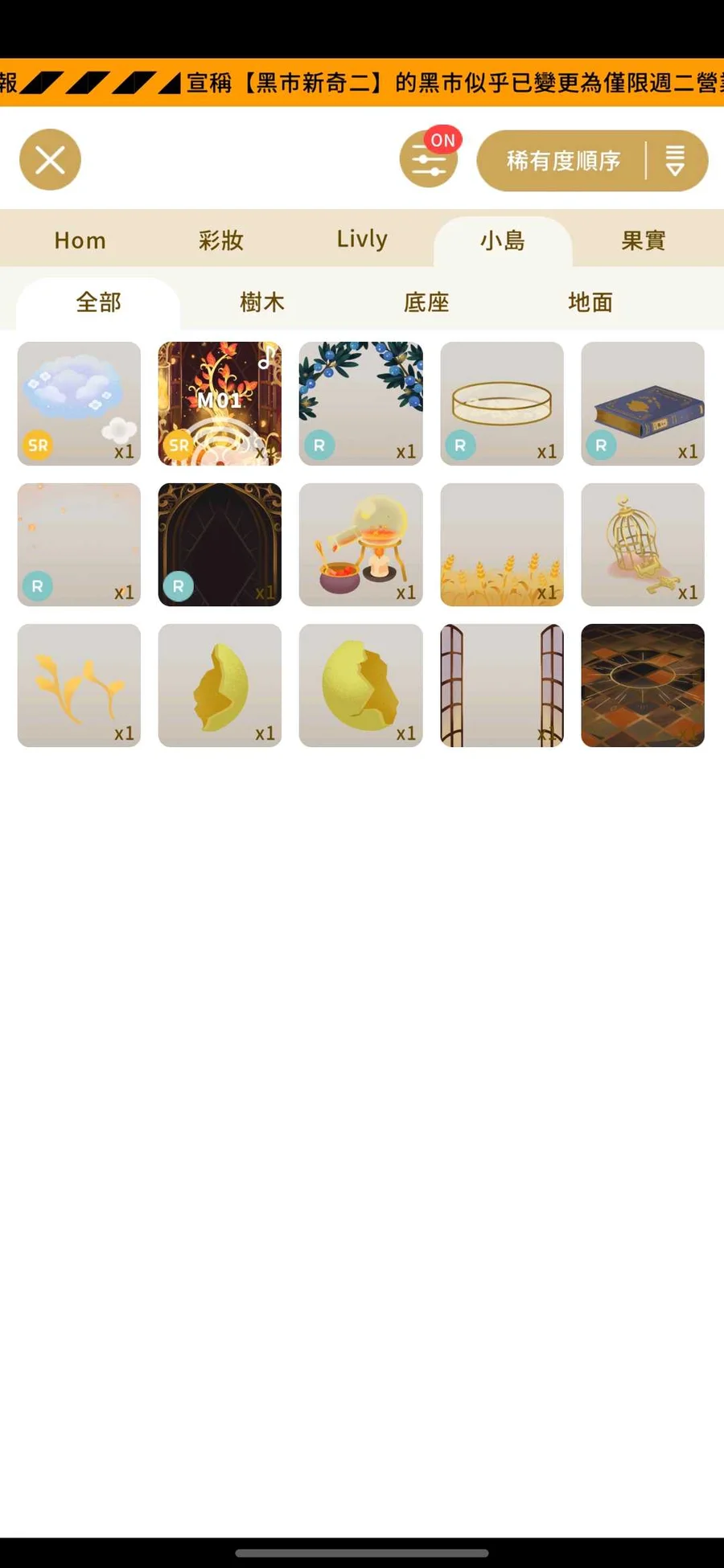Open the 稀有度順序 sort dropdown

(x=592, y=161)
